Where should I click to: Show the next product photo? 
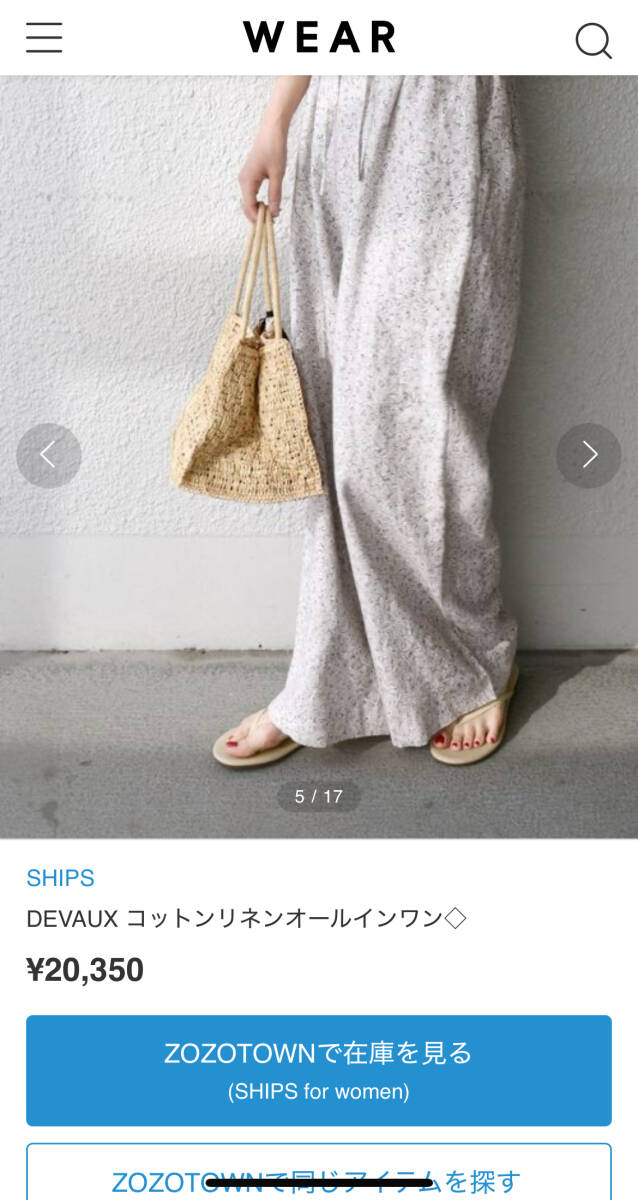[589, 455]
